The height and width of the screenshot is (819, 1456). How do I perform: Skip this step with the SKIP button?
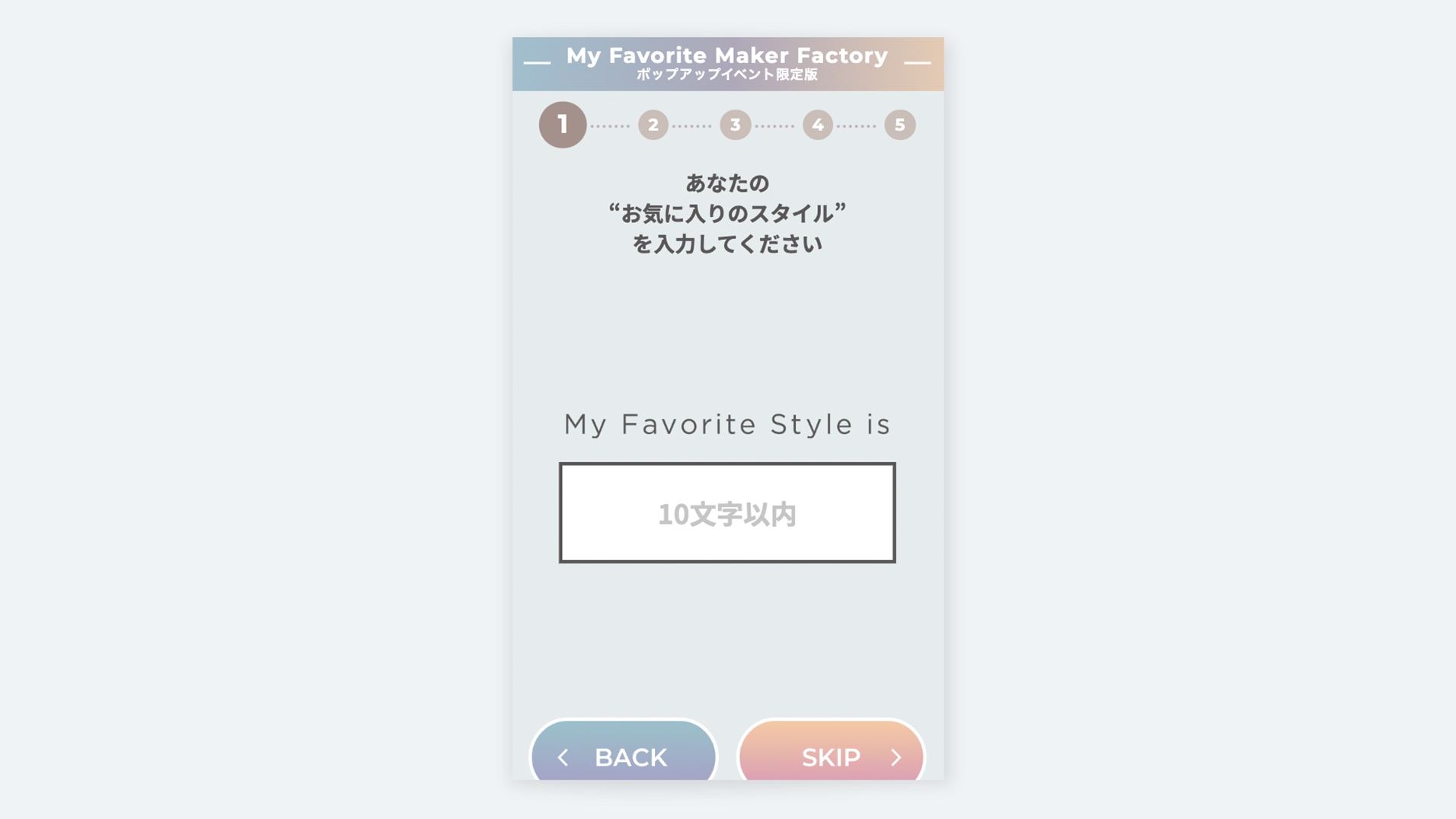click(x=831, y=754)
